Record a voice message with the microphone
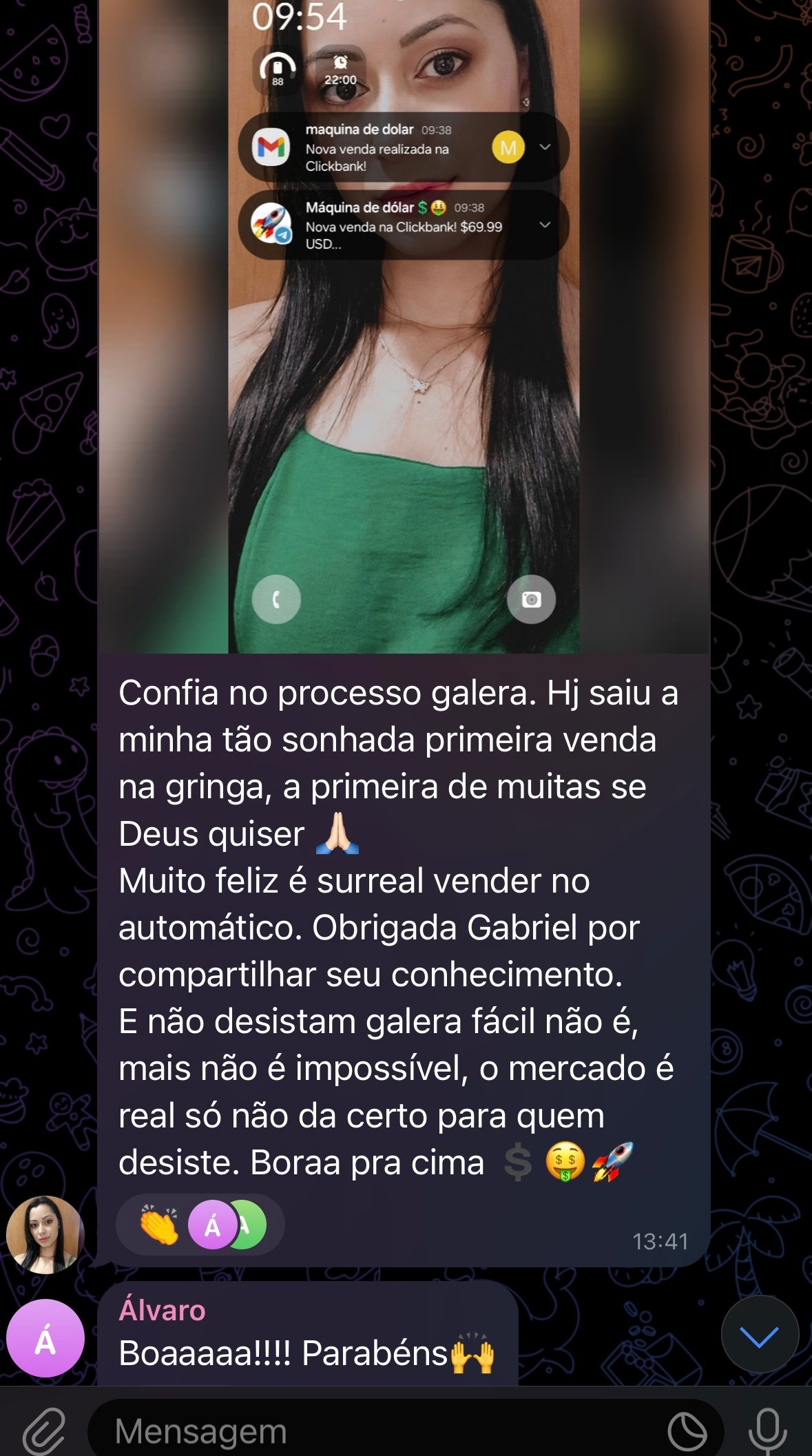Viewport: 812px width, 1456px height. tap(767, 1431)
